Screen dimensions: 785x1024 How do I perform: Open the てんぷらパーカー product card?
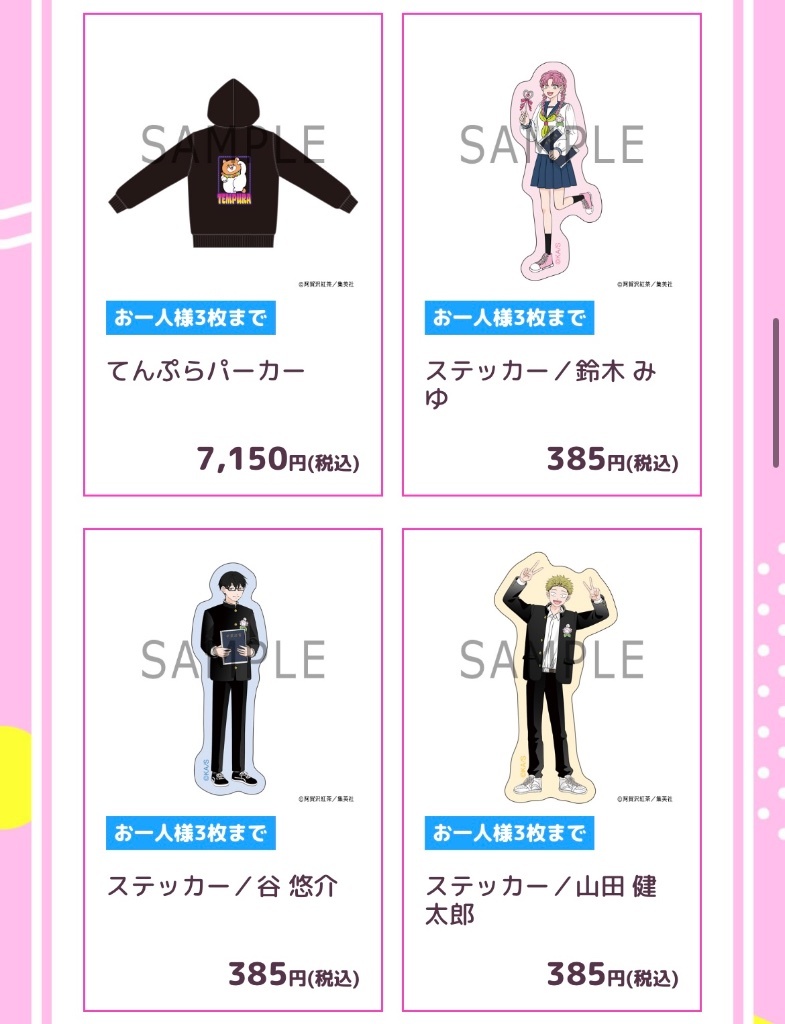coord(233,255)
